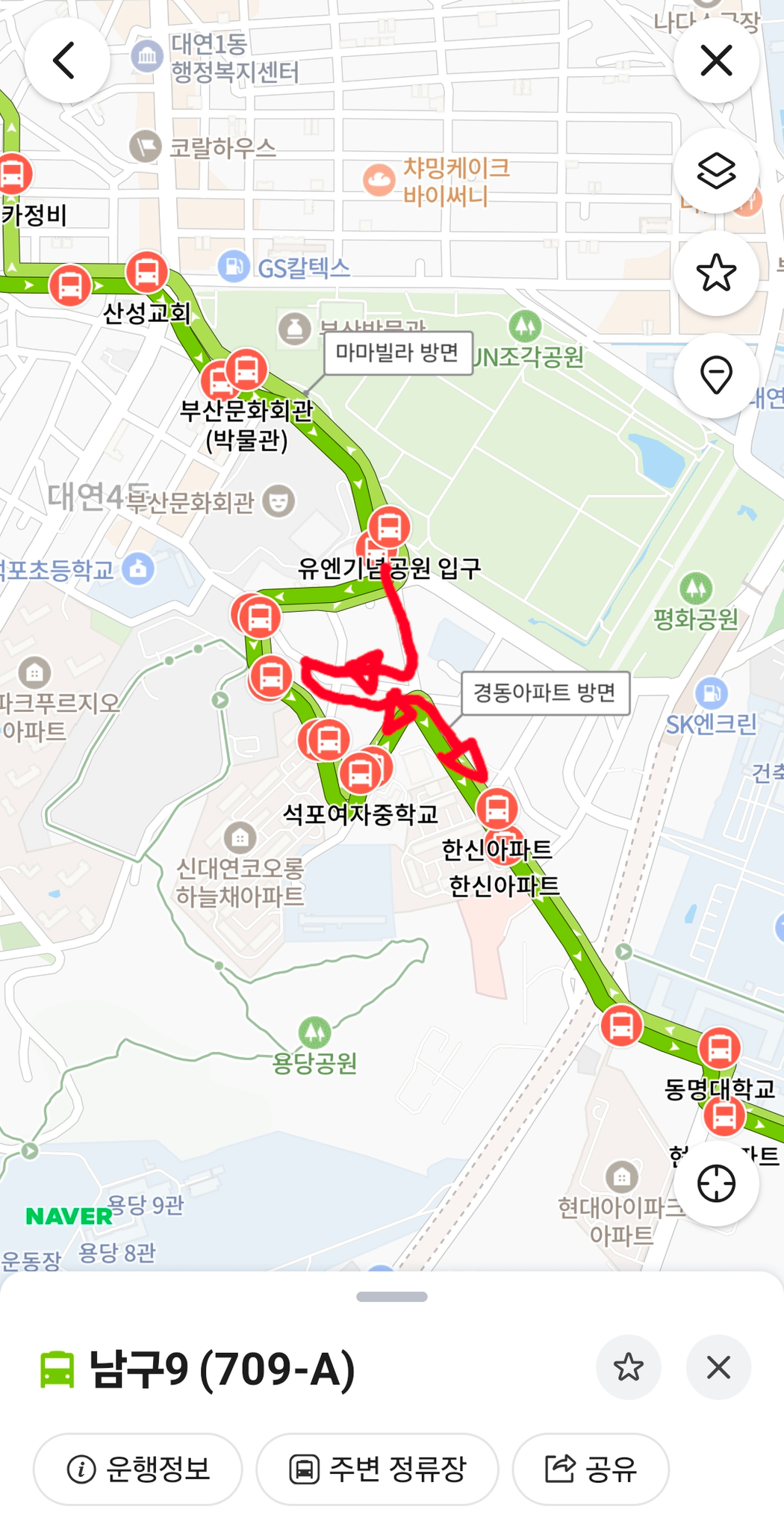The width and height of the screenshot is (784, 1530).
Task: Tap the 경동아파트 방면 direction label
Action: coord(545,693)
